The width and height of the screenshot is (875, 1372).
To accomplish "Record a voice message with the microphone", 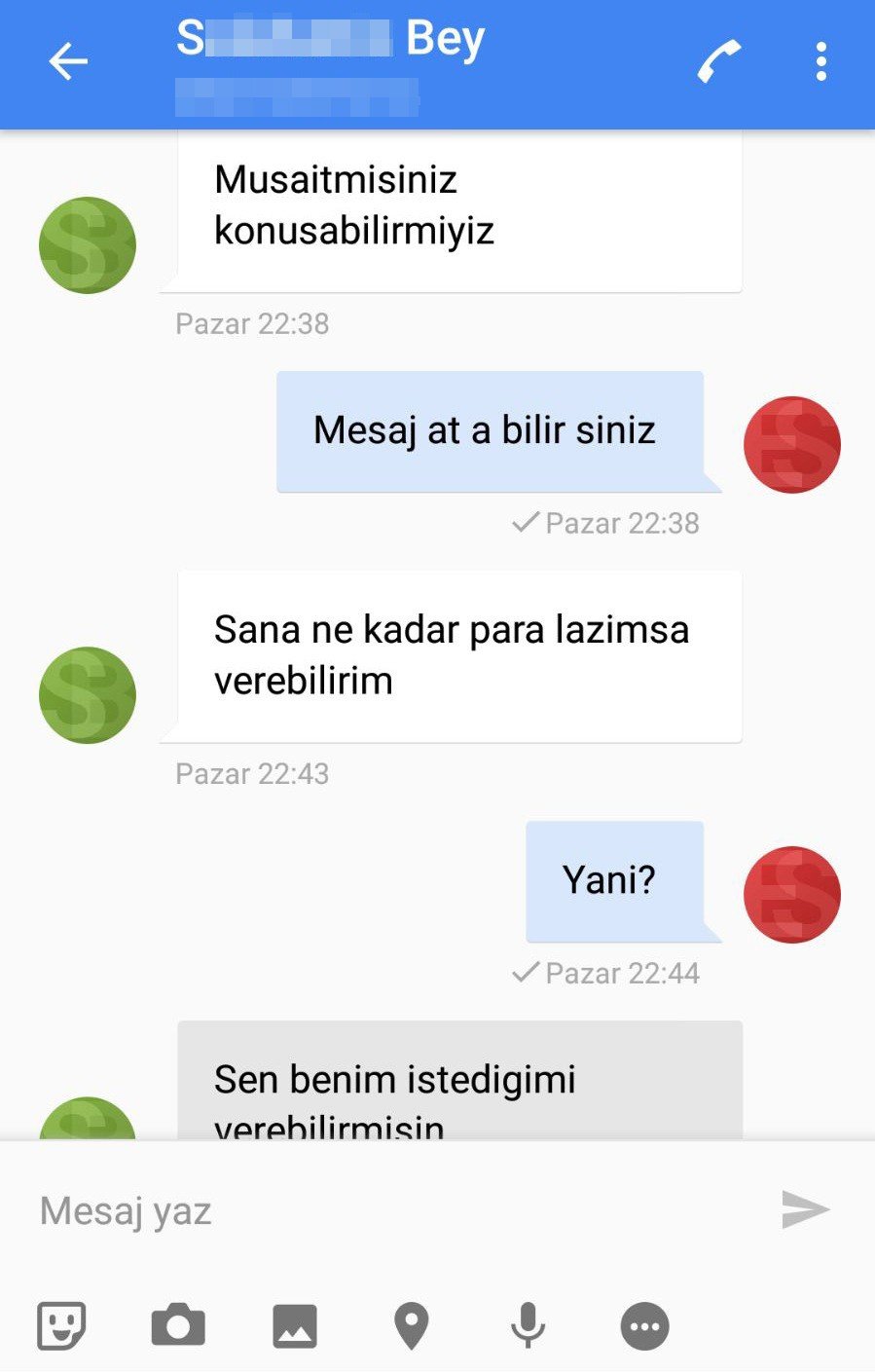I will (x=528, y=1324).
